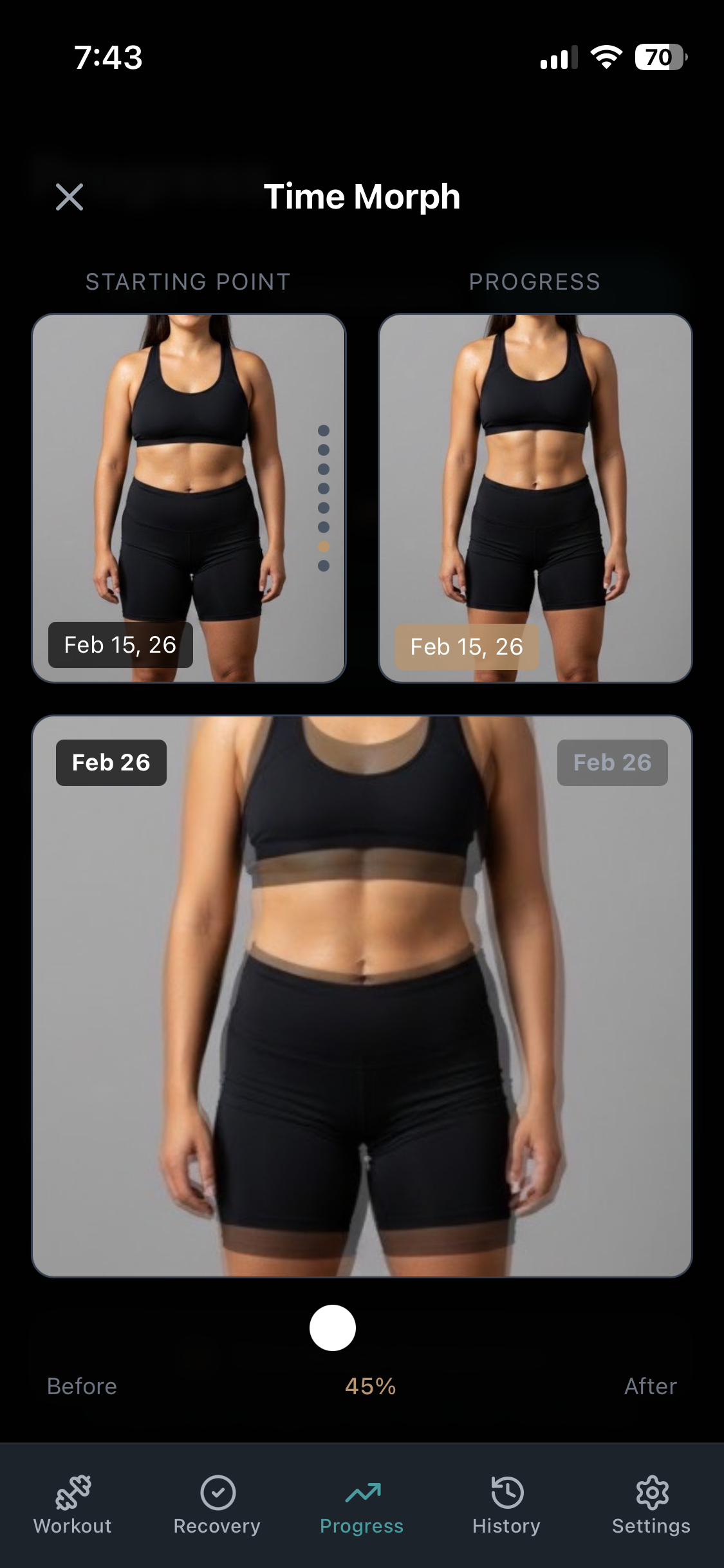Tap the highlighted Feb 15, 26 progress label
Viewport: 724px width, 1568px height.
pos(467,648)
